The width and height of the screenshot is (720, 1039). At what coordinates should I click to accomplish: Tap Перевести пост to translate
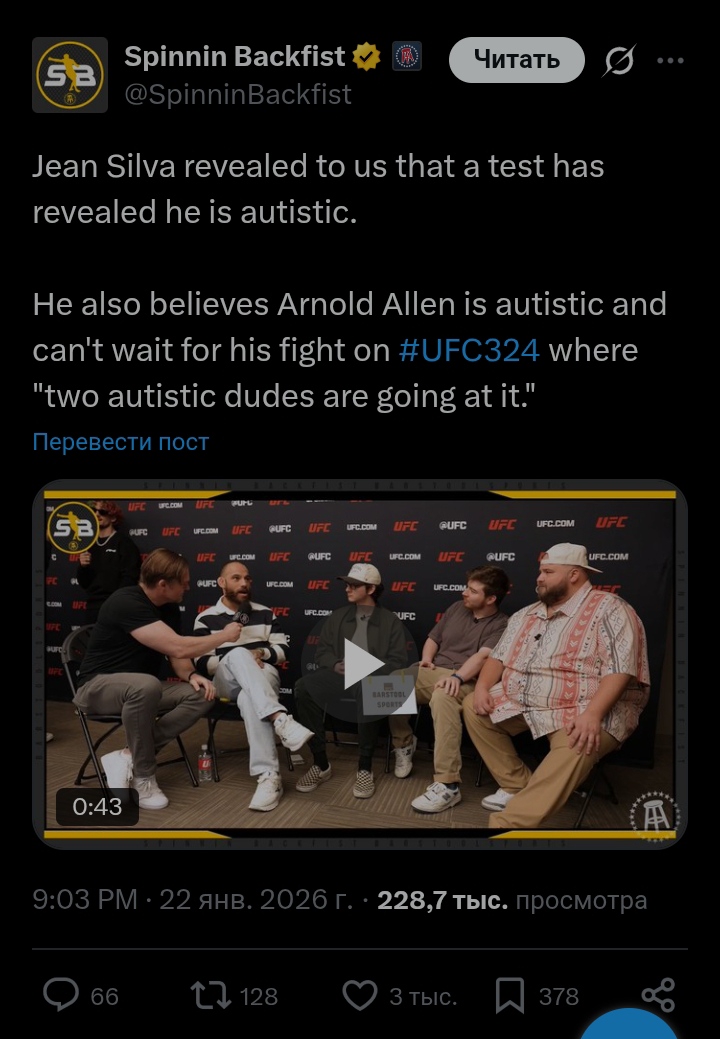[x=121, y=442]
